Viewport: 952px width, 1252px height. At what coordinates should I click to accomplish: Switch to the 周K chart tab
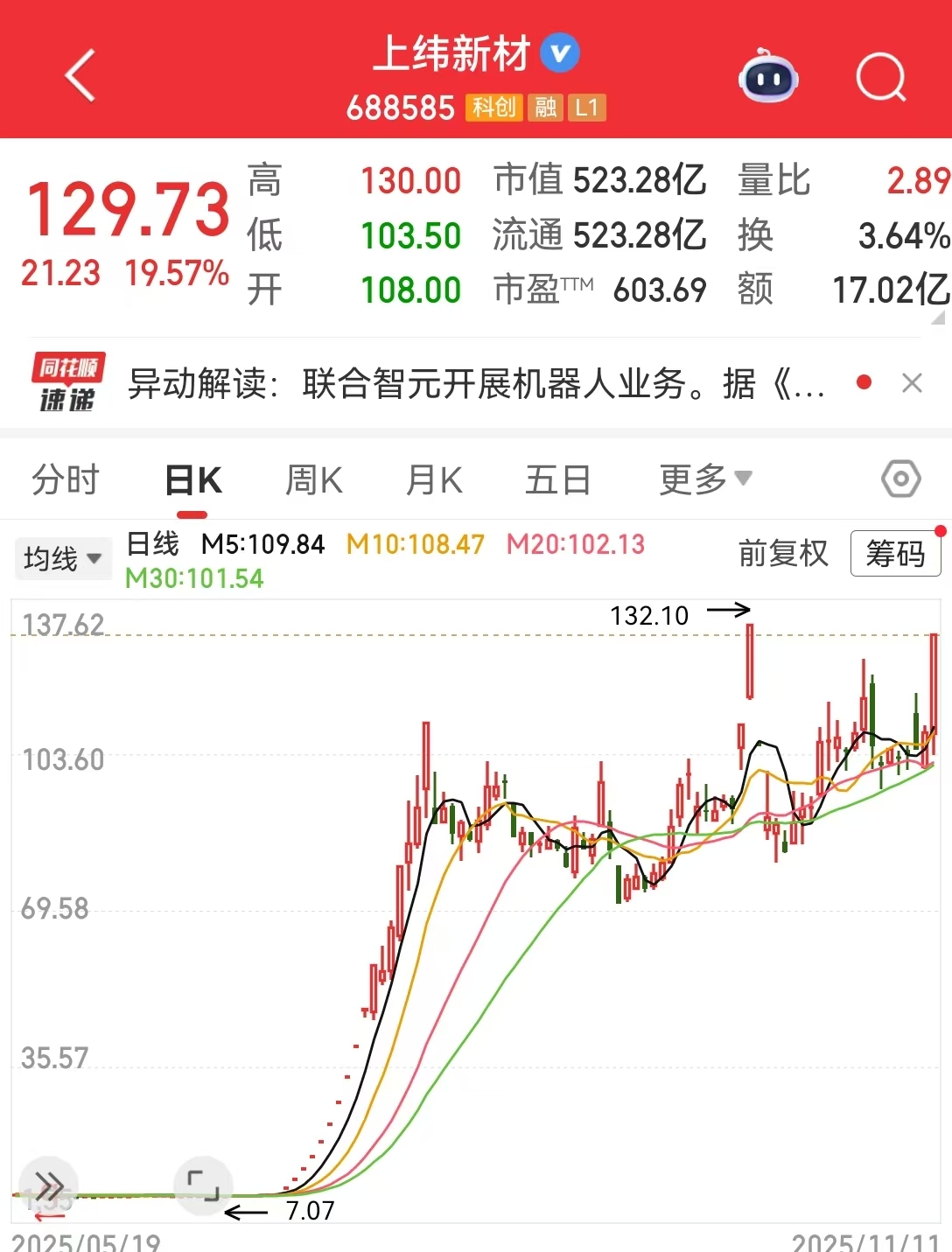point(313,480)
